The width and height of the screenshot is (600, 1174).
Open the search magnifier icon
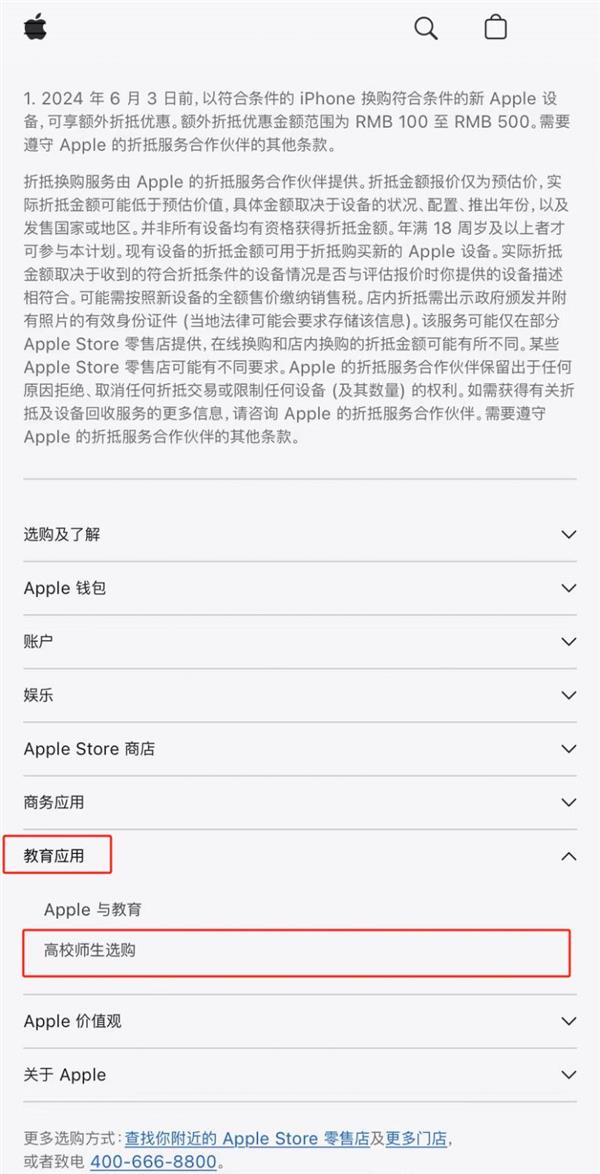426,28
